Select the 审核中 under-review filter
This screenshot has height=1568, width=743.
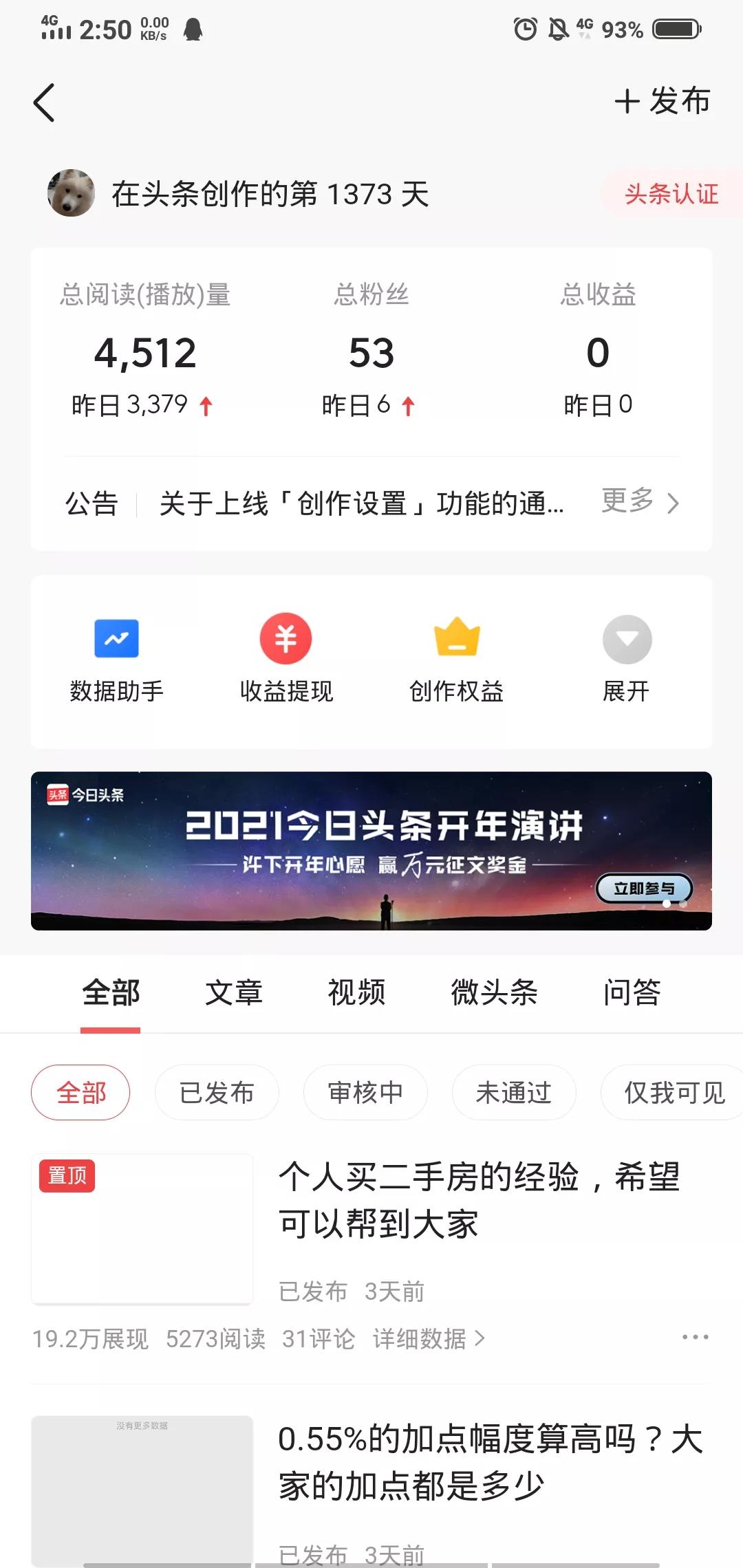coord(365,1093)
